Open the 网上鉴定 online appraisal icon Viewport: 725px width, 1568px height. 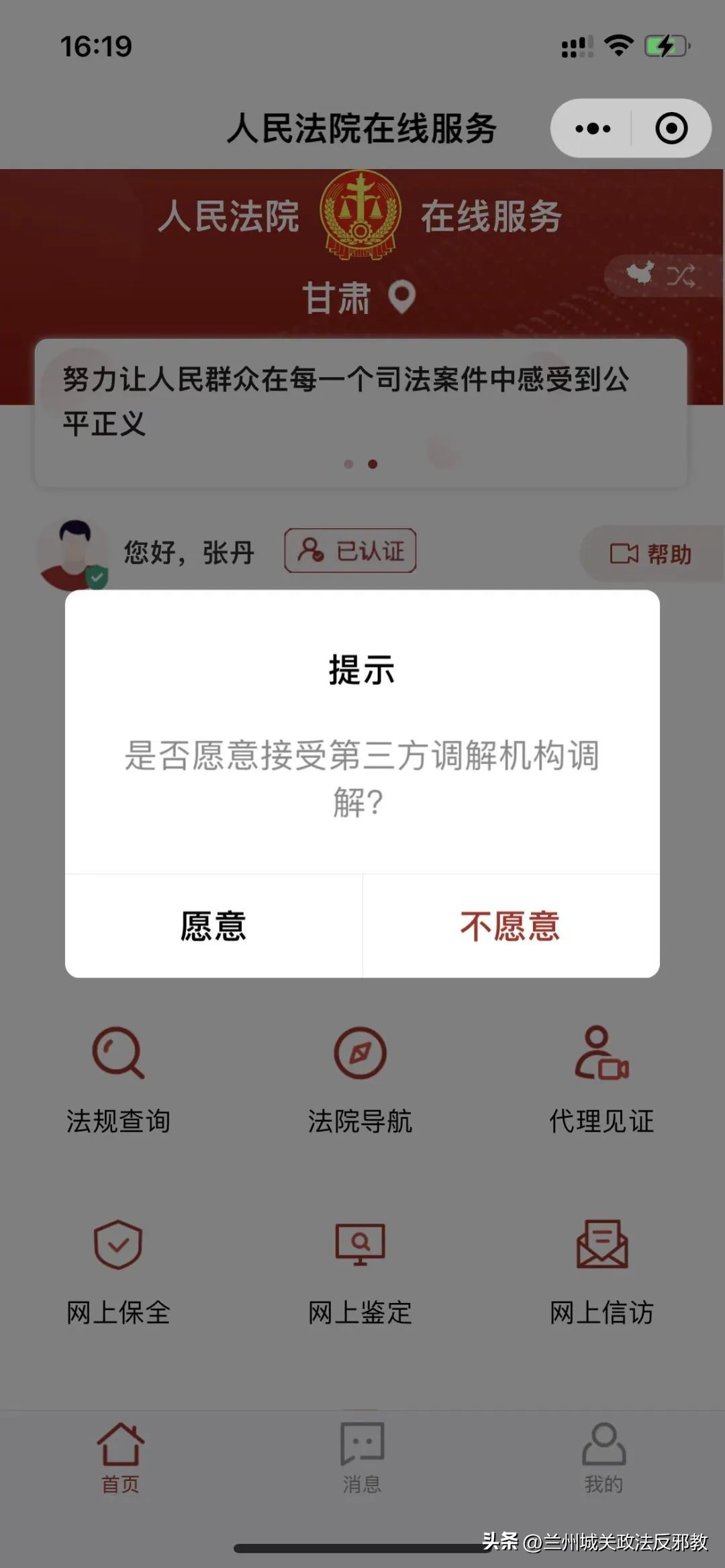(360, 1261)
